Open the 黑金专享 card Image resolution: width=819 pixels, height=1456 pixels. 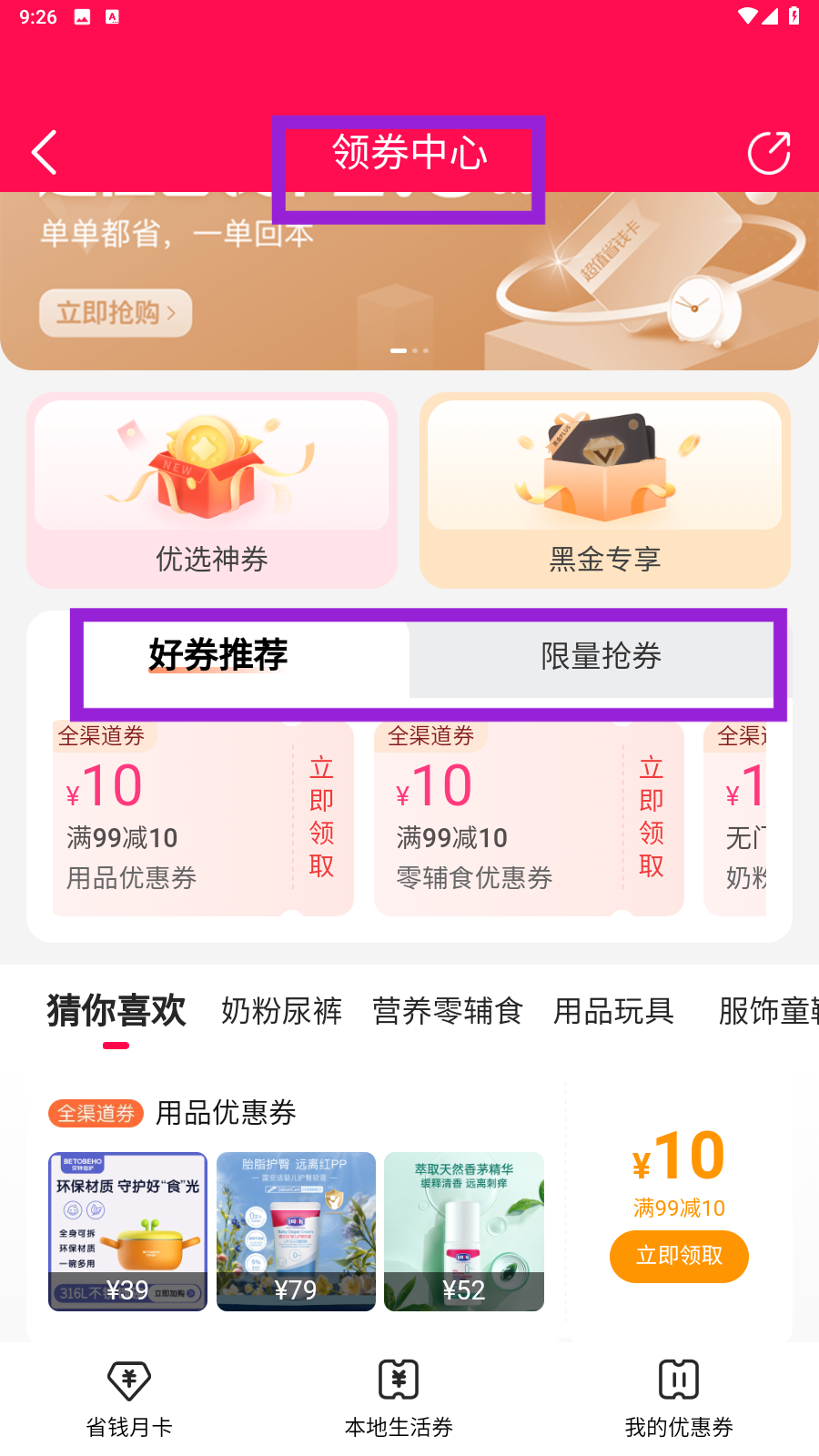click(x=605, y=490)
